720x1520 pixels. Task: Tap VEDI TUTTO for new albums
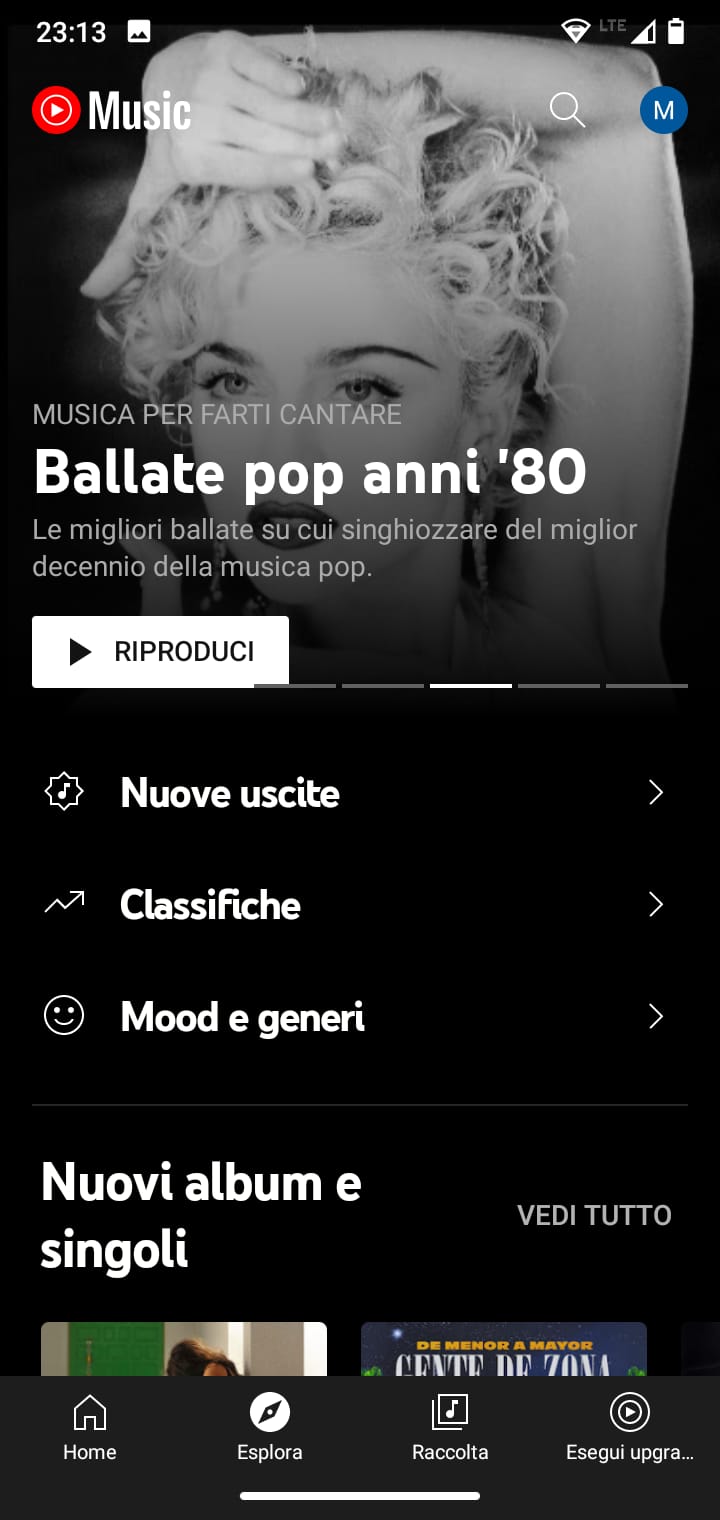click(594, 1215)
